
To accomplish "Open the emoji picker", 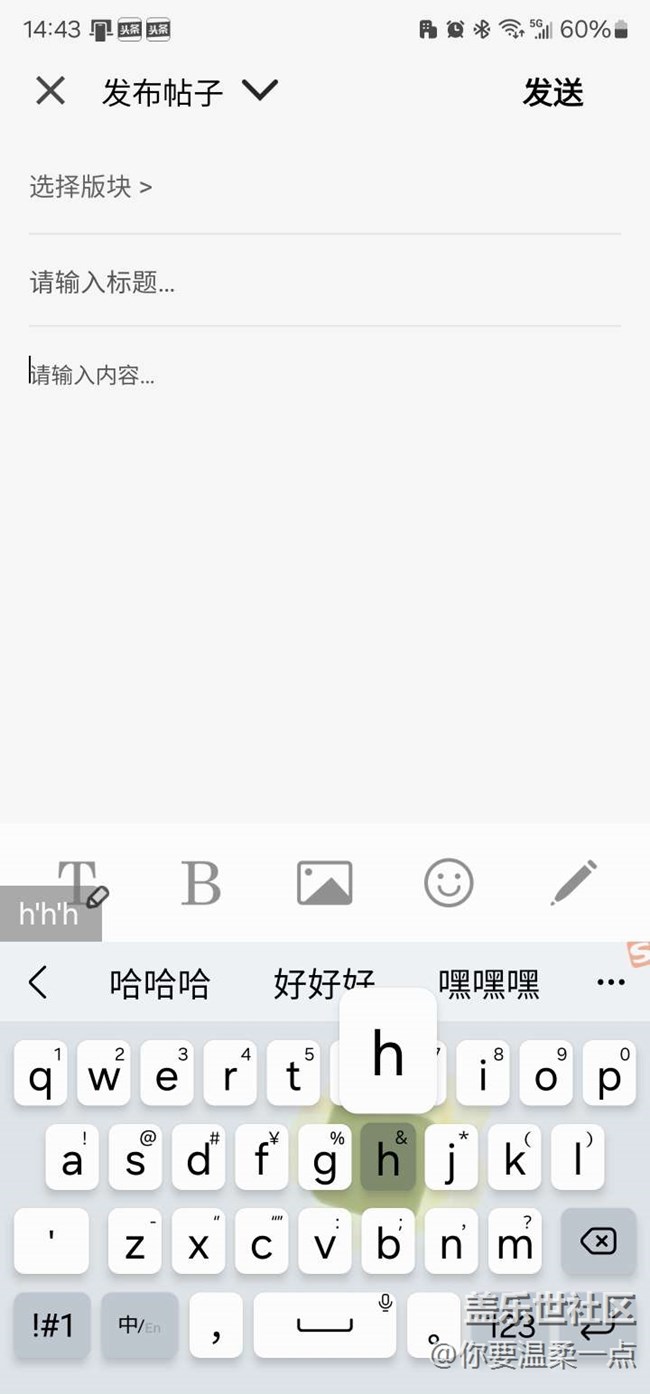I will click(x=448, y=882).
